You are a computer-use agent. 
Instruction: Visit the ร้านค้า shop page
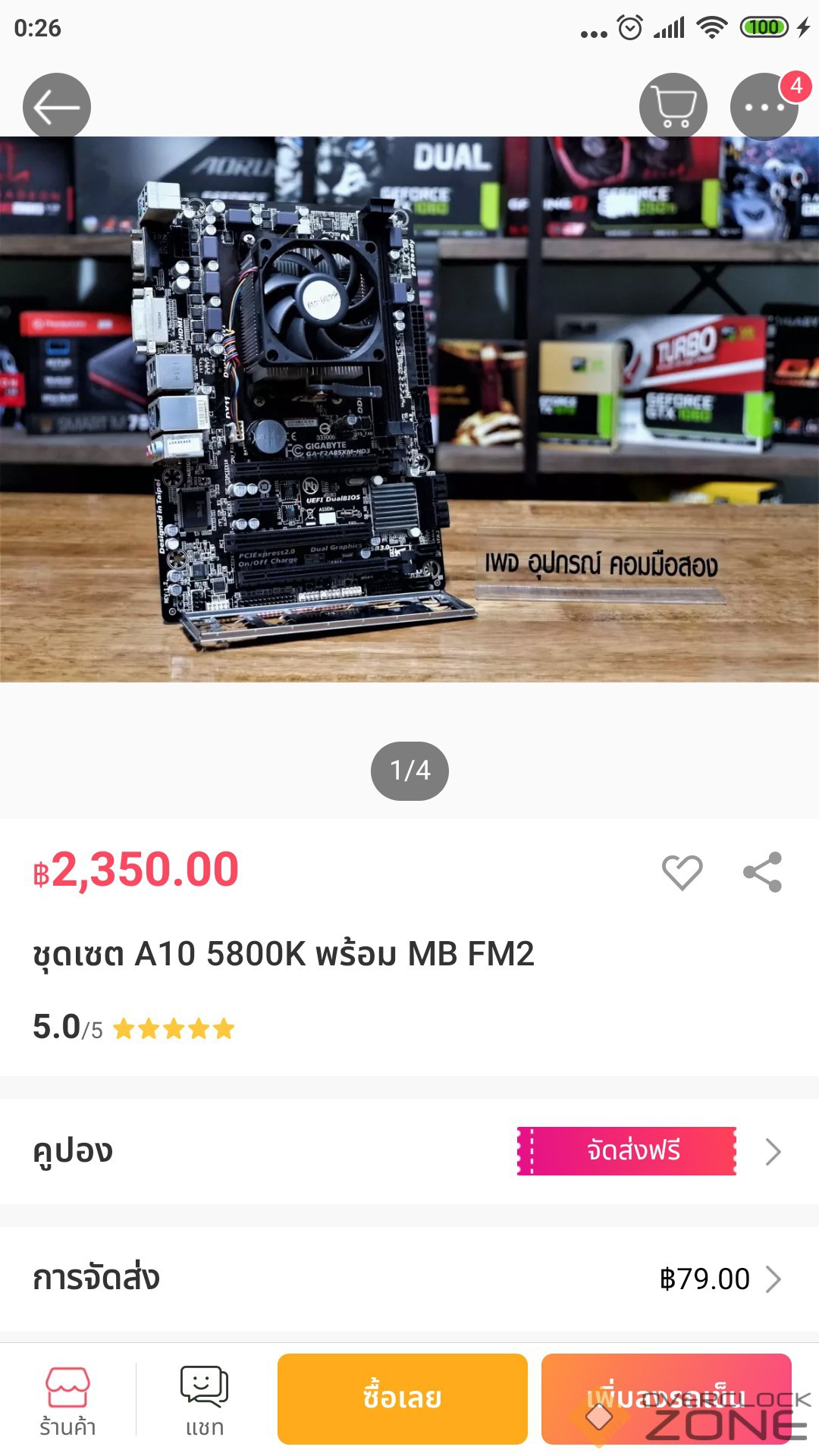point(67,1401)
